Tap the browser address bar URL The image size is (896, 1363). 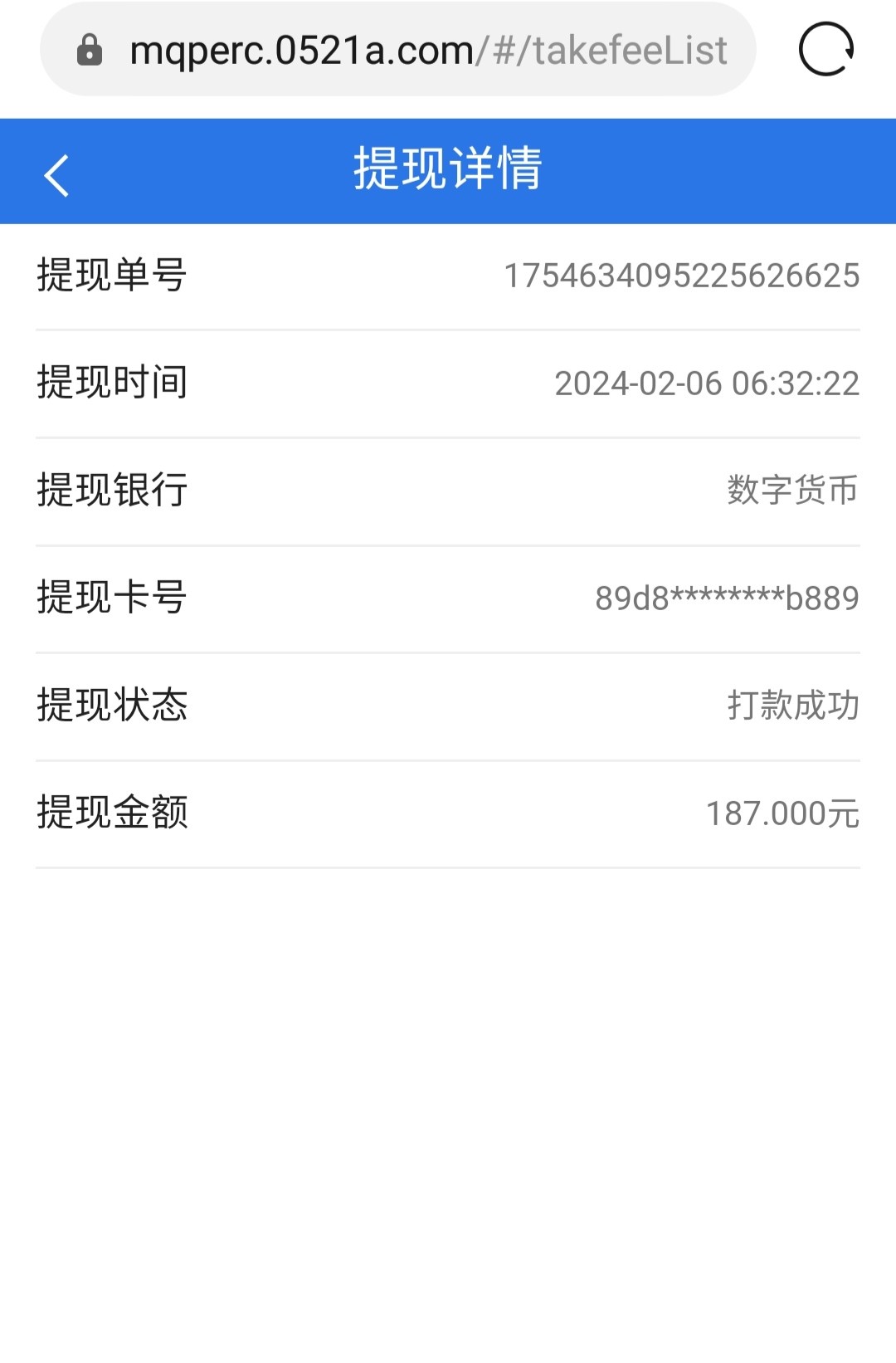click(428, 51)
